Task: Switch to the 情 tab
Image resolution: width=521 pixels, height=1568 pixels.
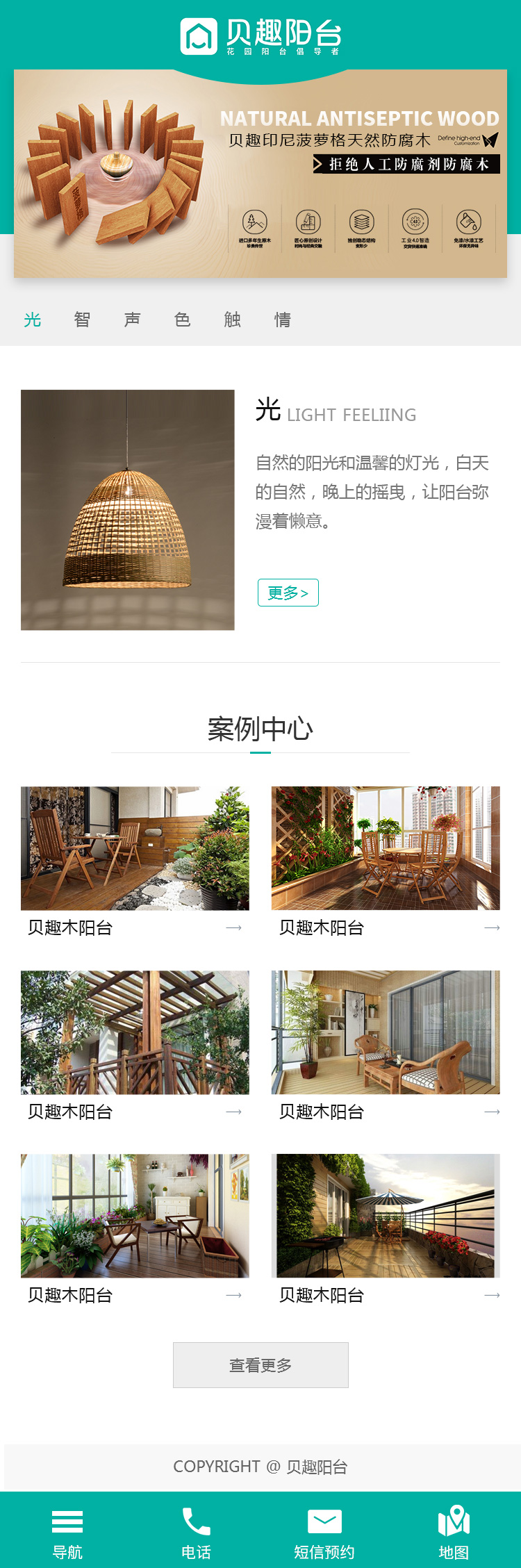Action: 282,320
